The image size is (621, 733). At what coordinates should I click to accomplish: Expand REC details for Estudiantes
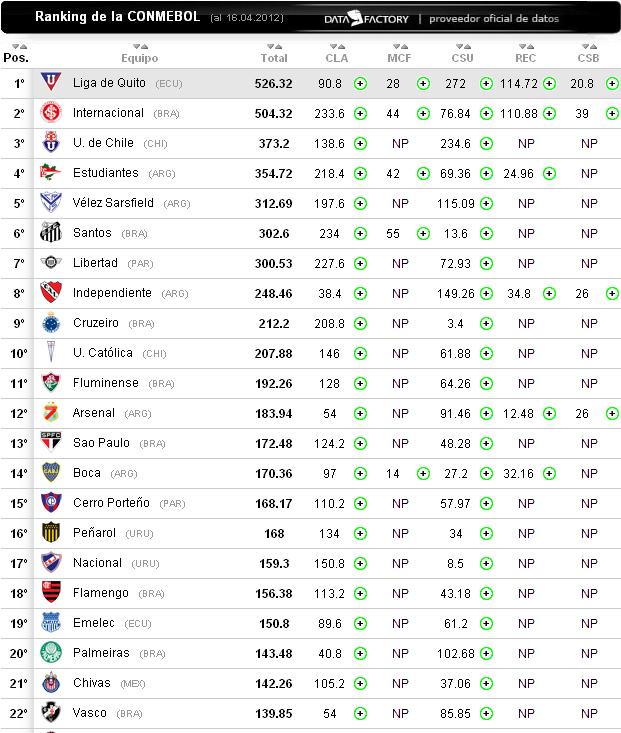549,174
